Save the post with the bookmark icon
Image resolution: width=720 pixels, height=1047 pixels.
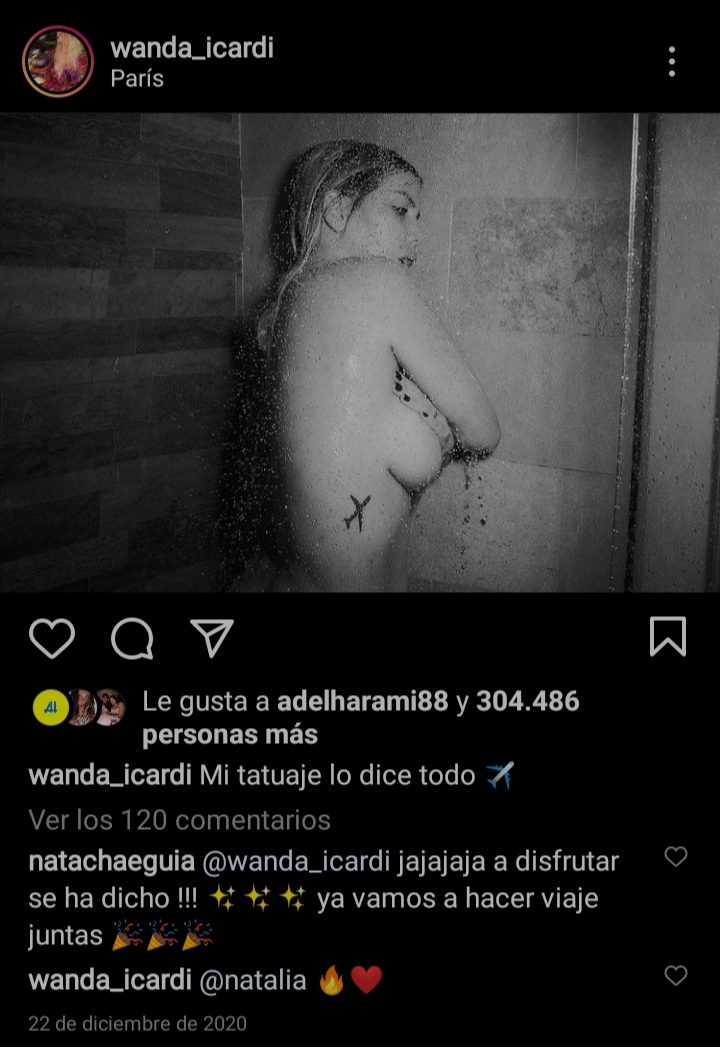(x=667, y=637)
